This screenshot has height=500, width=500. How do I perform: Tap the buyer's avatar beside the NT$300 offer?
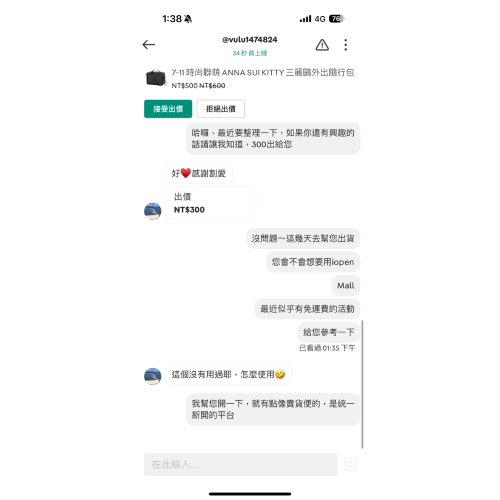click(x=153, y=211)
